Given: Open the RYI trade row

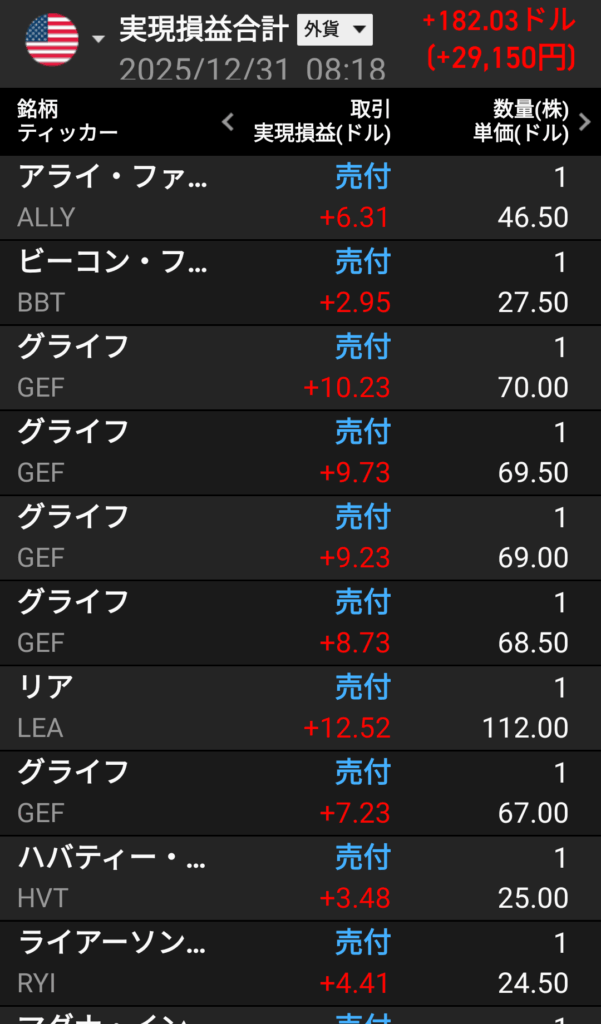Looking at the screenshot, I should tap(300, 962).
